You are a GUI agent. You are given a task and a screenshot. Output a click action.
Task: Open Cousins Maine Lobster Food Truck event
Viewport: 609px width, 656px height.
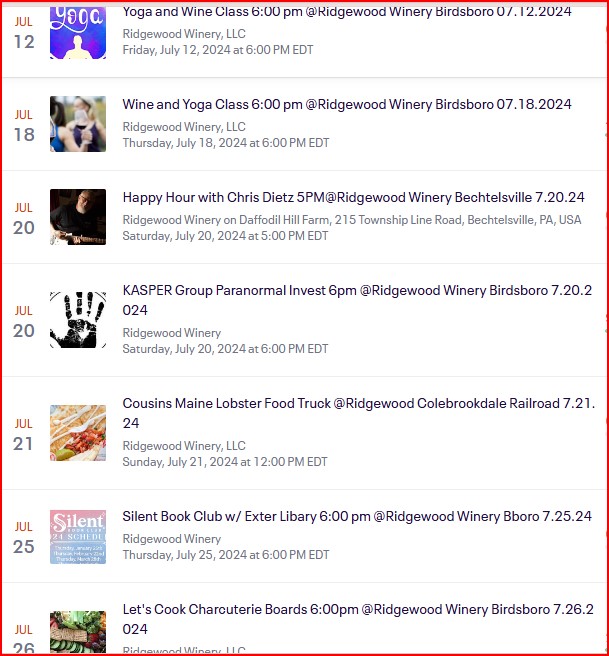357,404
